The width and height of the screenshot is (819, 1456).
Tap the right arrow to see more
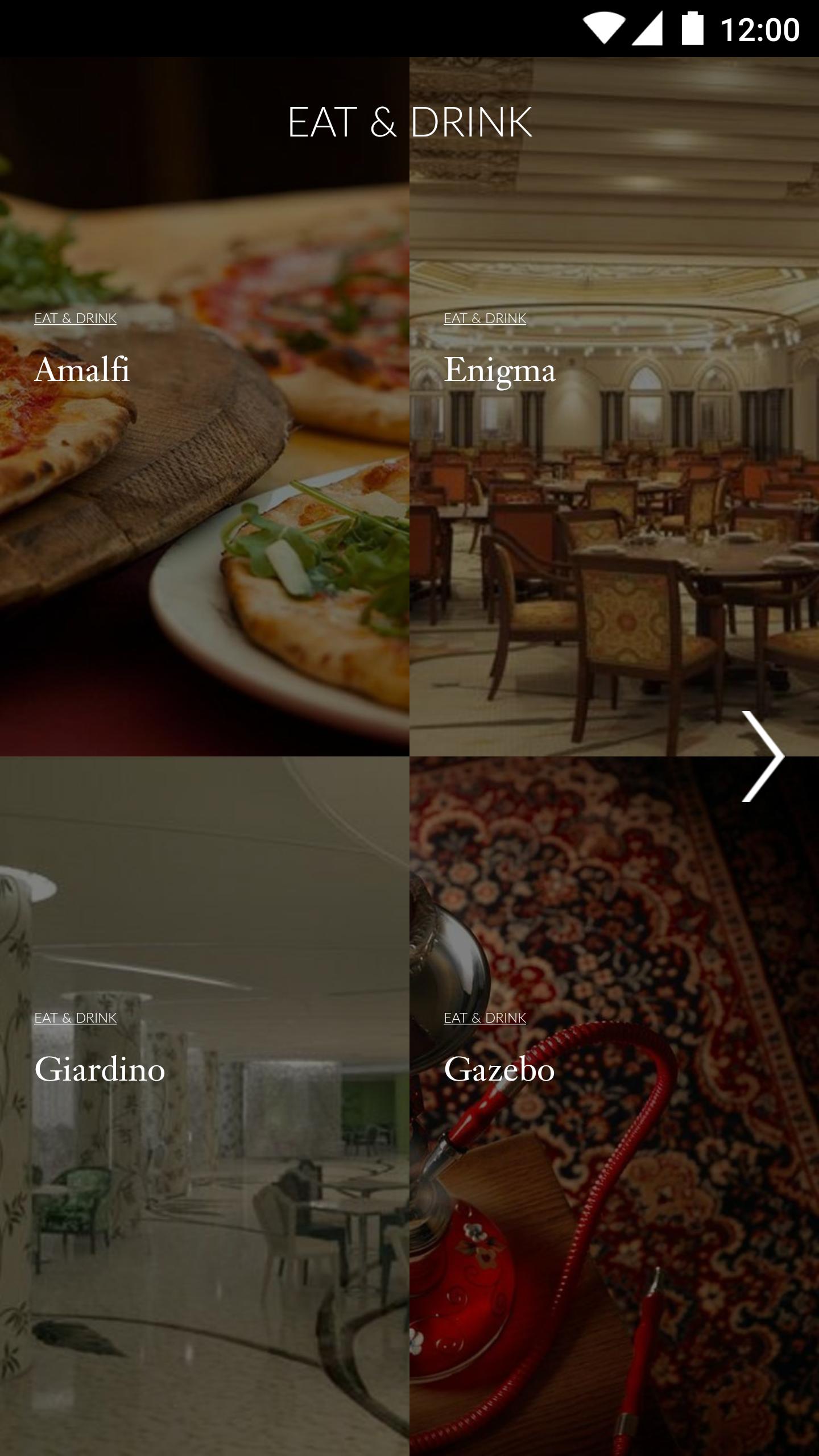click(763, 756)
